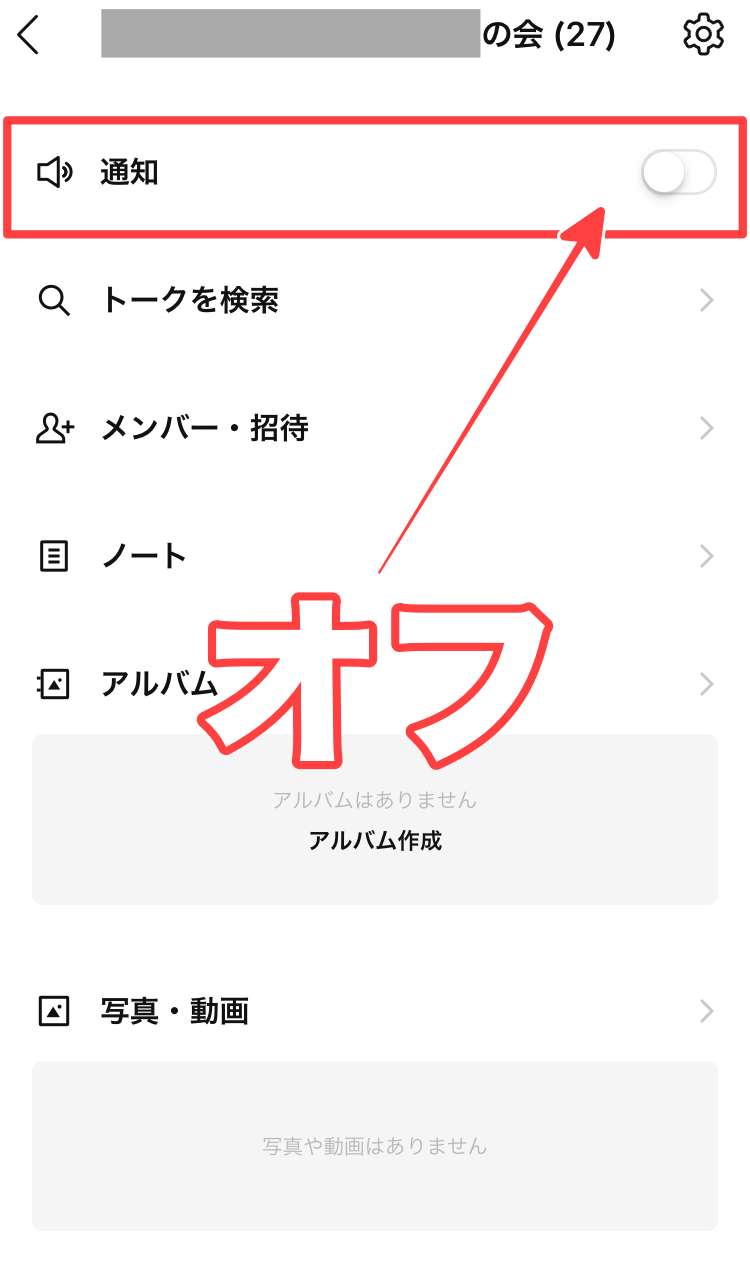This screenshot has height=1284, width=750.
Task: Open group settings gear icon
Action: [x=703, y=35]
